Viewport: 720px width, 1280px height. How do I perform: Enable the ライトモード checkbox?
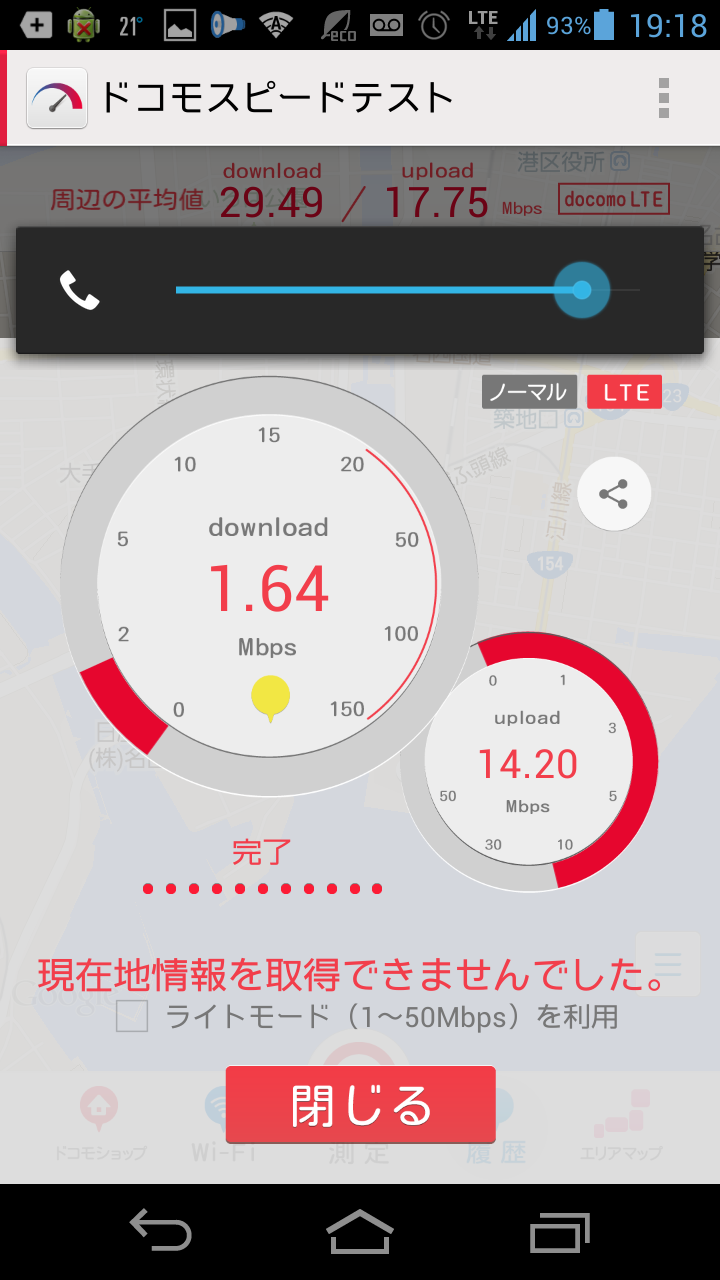click(132, 1017)
